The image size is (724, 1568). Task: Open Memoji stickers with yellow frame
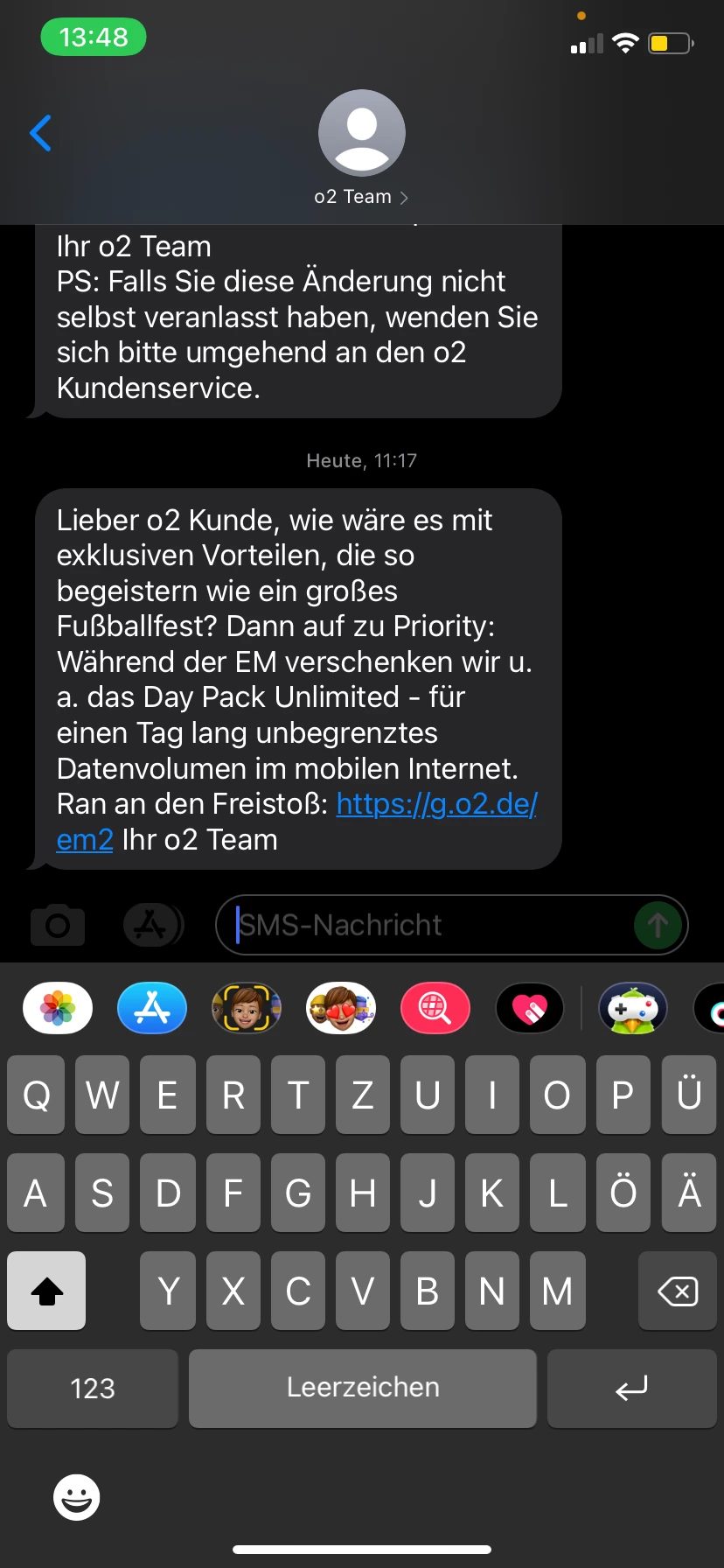[x=247, y=1008]
